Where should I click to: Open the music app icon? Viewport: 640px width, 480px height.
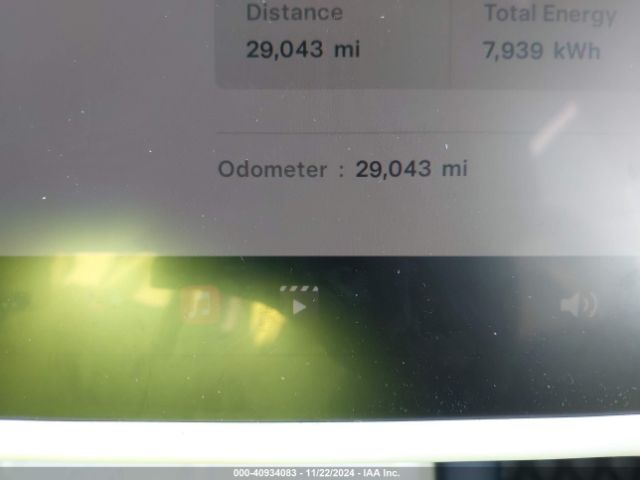(x=199, y=304)
